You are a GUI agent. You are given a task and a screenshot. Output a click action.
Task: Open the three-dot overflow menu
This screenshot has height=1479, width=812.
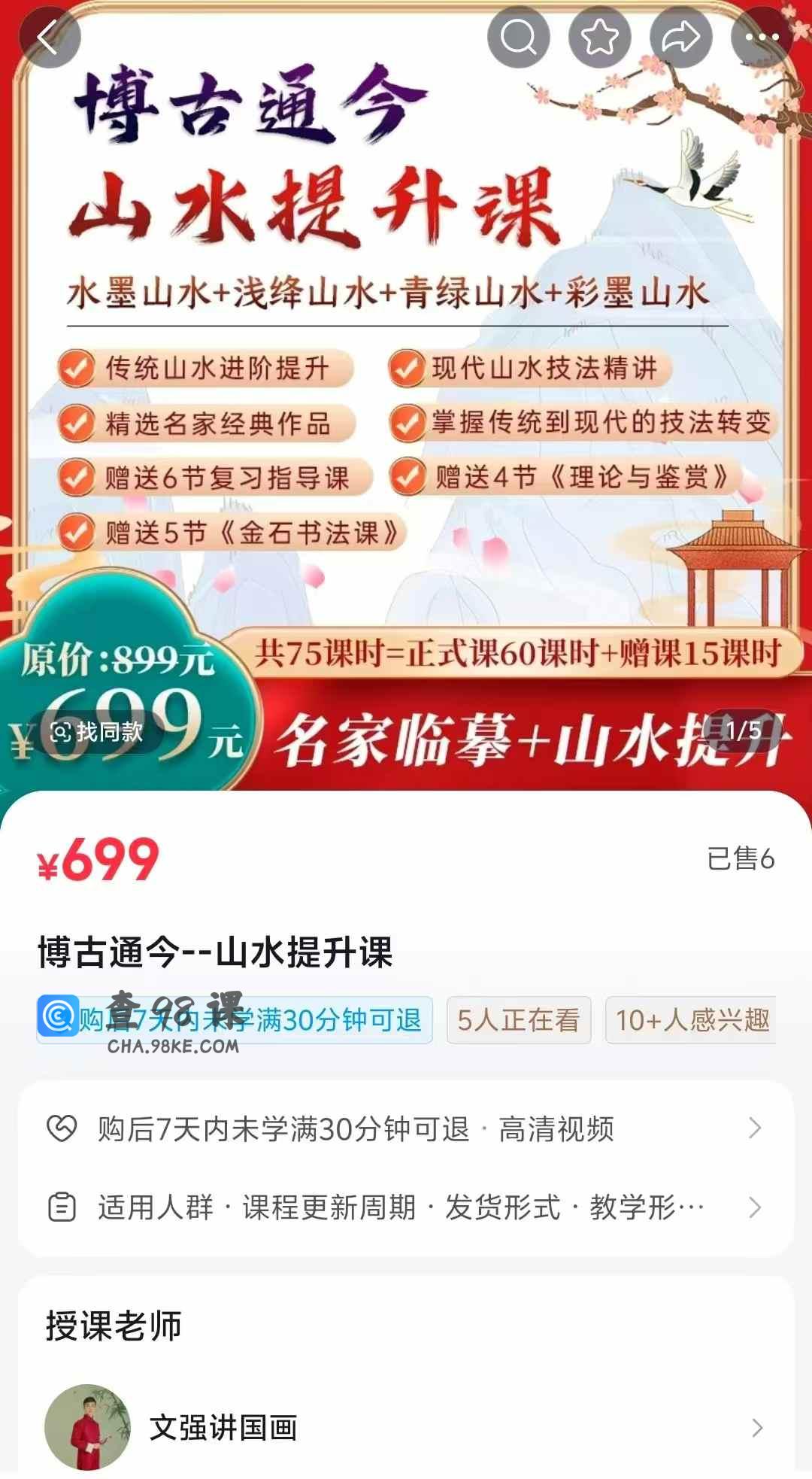click(761, 38)
